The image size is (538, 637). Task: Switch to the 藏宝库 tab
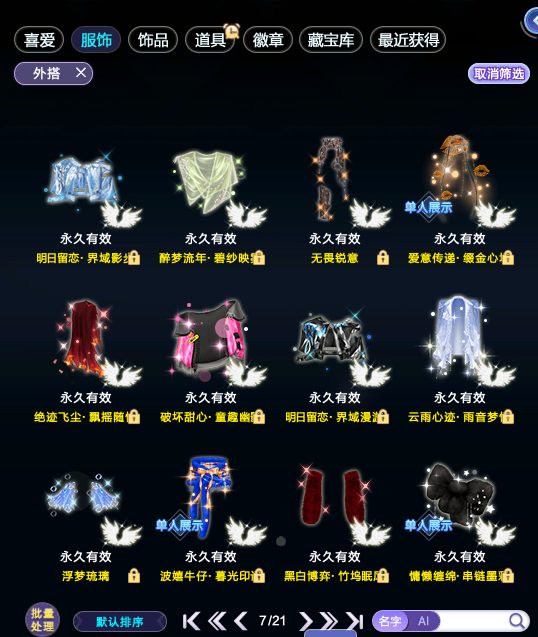pos(331,40)
